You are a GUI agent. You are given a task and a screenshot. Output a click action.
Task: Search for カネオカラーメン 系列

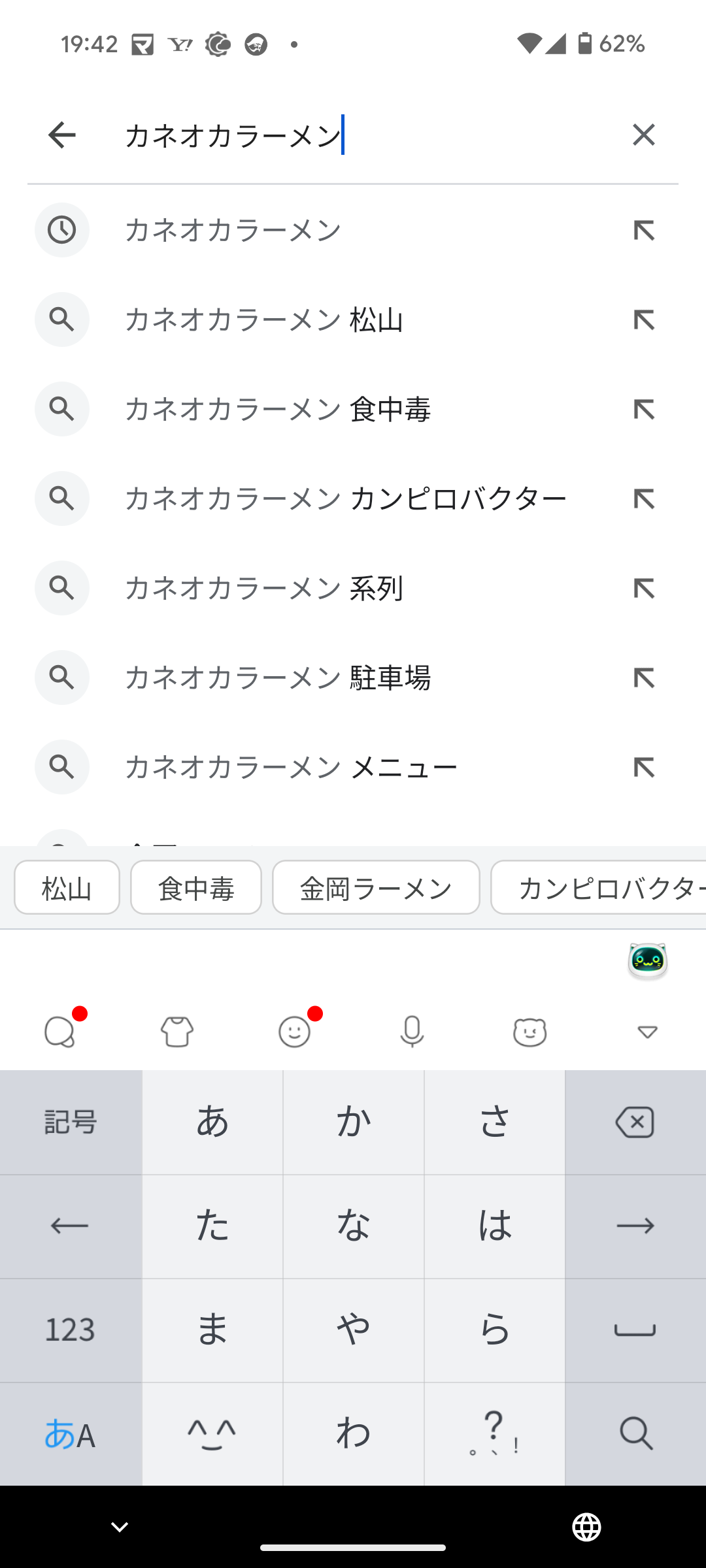(x=264, y=588)
